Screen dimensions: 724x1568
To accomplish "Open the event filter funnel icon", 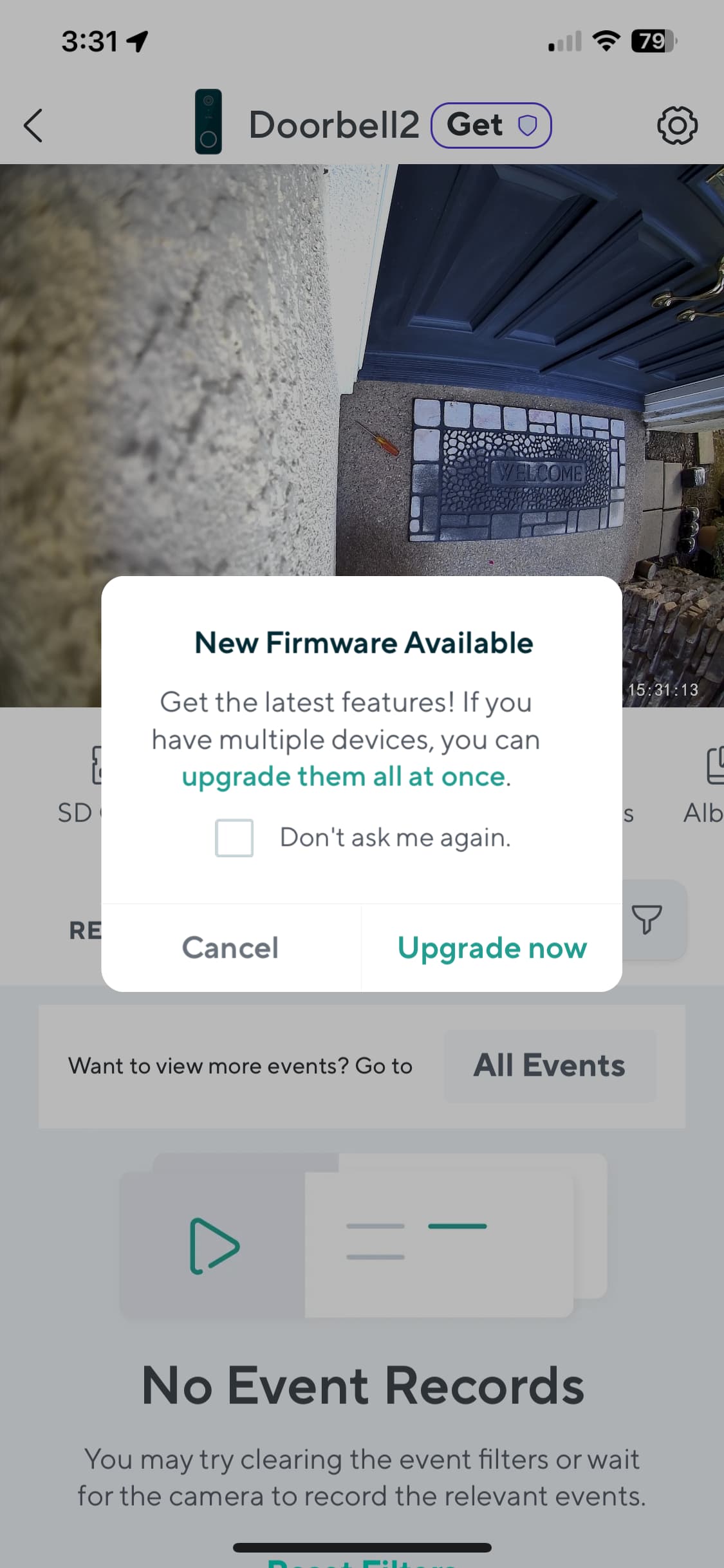I will pyautogui.click(x=647, y=919).
